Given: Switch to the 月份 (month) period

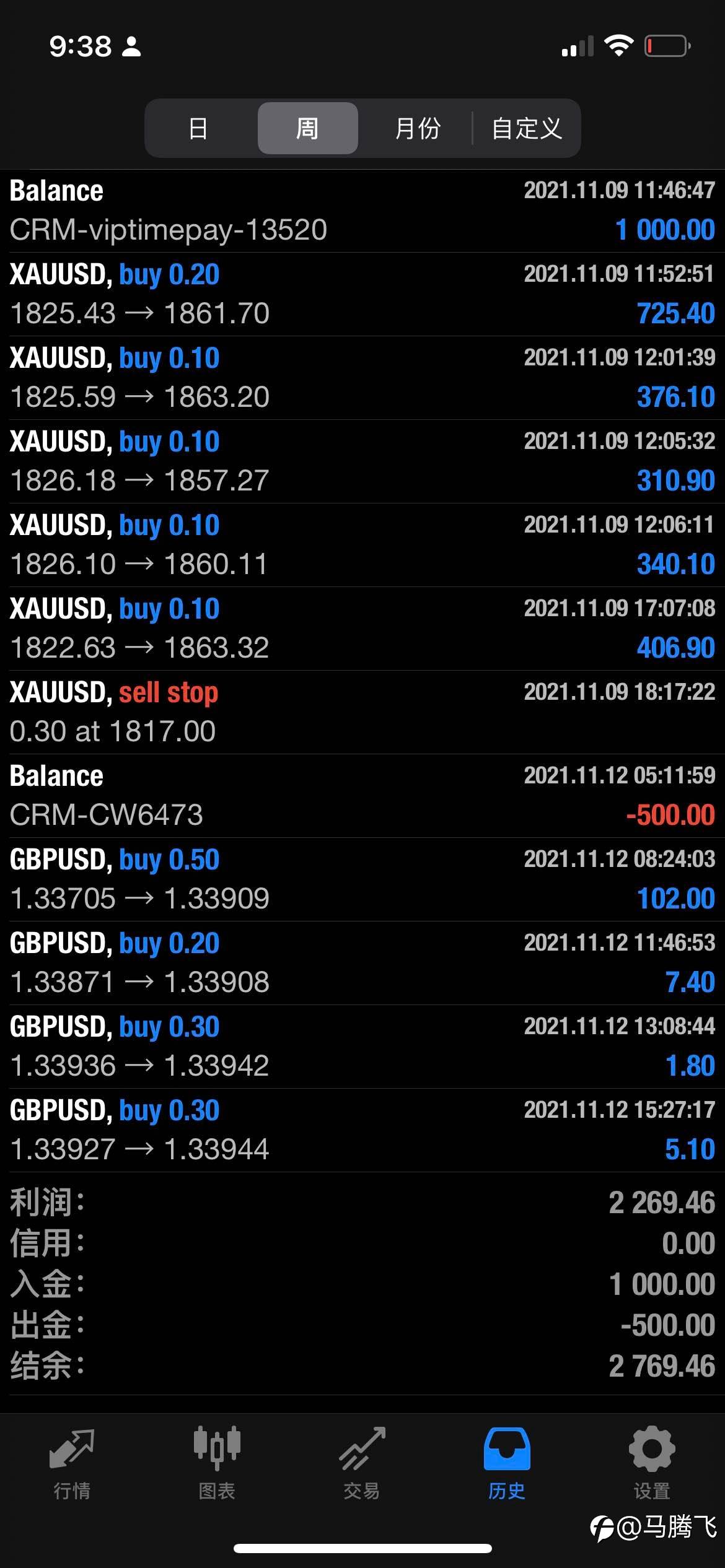Looking at the screenshot, I should click(417, 128).
